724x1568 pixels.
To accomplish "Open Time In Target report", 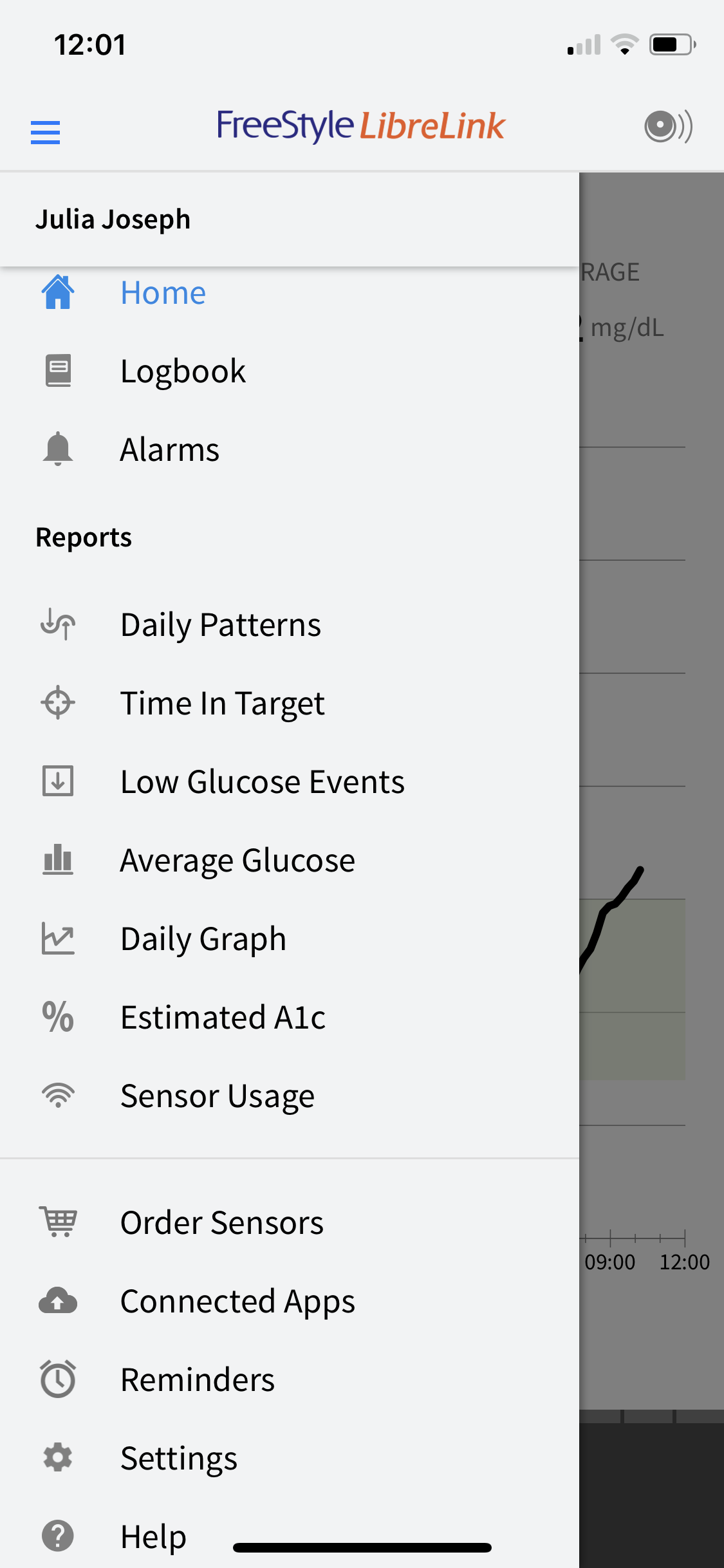I will [290, 704].
